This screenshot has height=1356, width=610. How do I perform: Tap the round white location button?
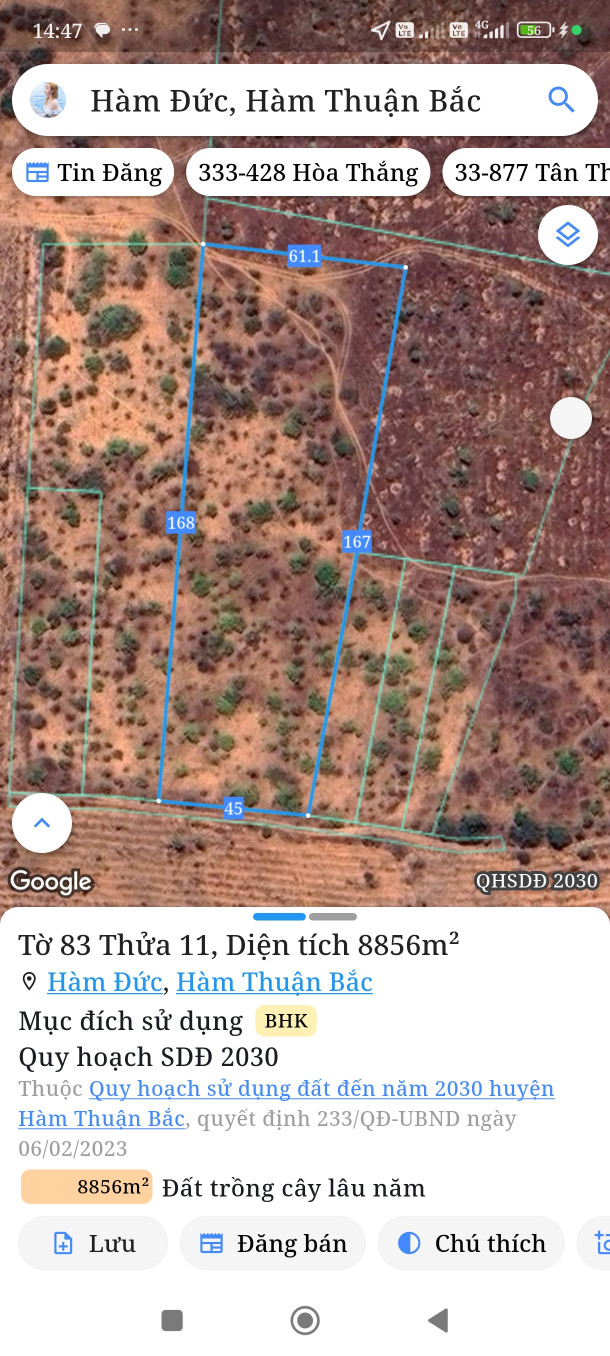pos(571,418)
